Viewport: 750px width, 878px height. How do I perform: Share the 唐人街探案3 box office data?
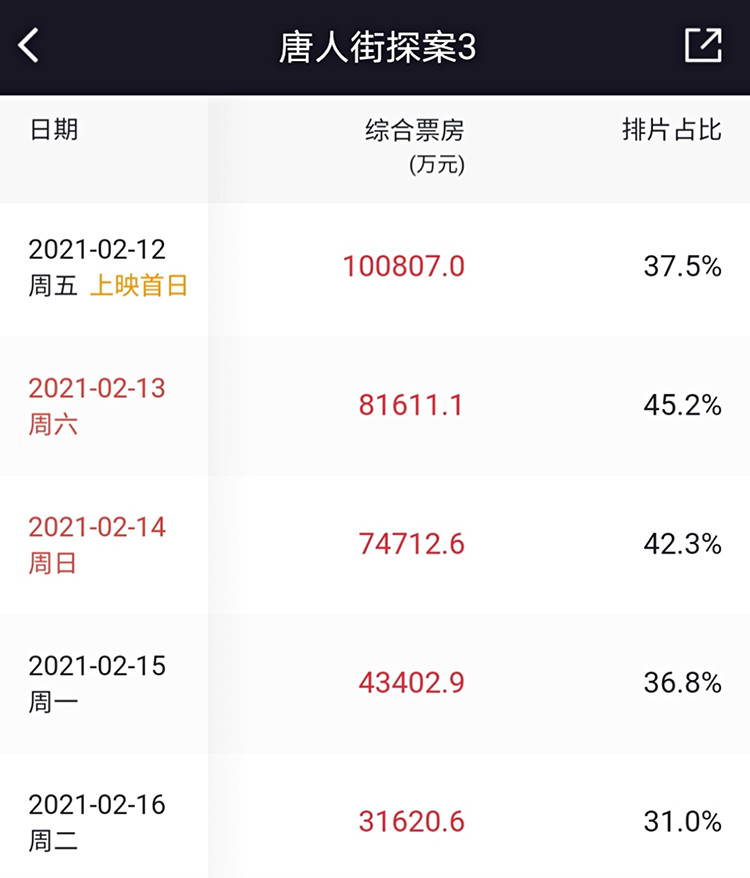703,46
